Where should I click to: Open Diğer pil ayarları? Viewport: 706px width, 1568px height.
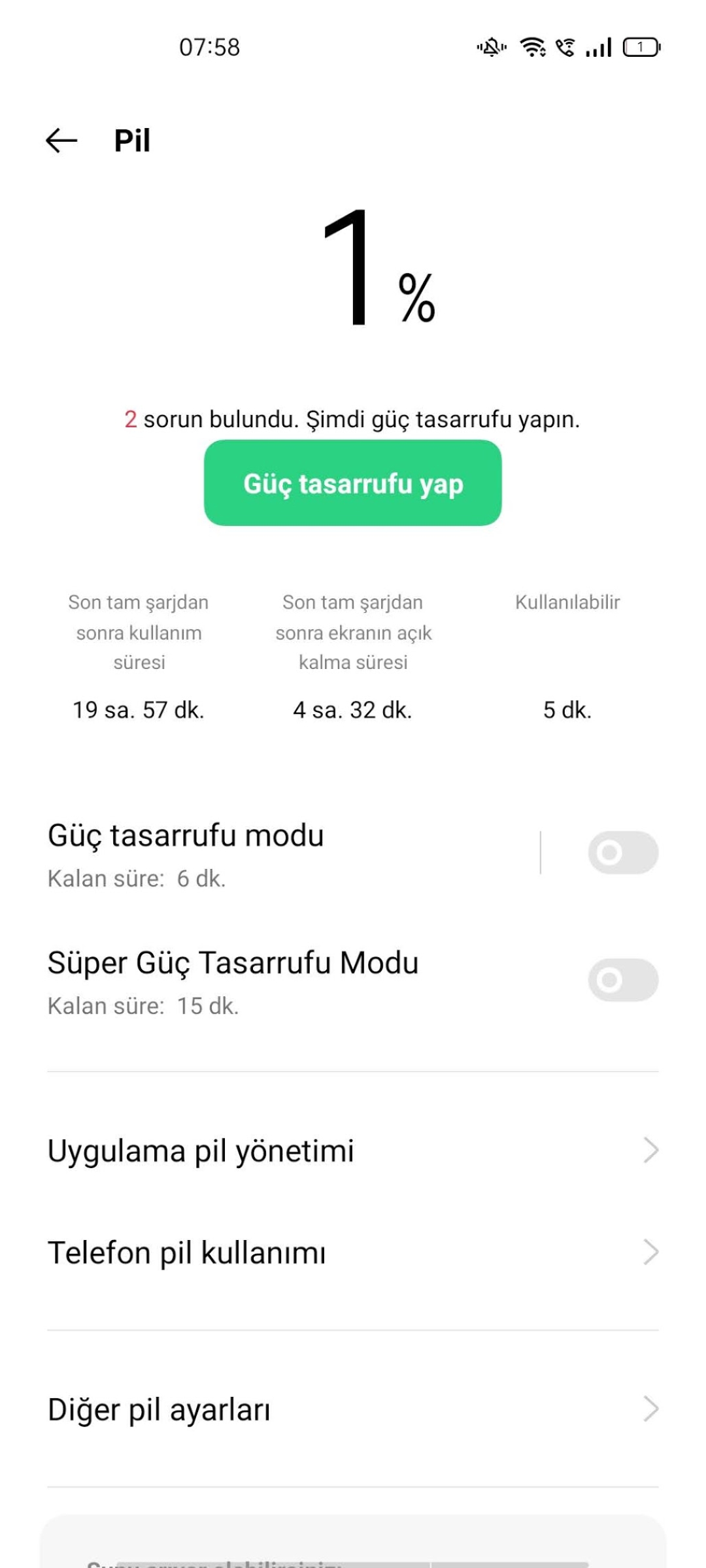353,1409
